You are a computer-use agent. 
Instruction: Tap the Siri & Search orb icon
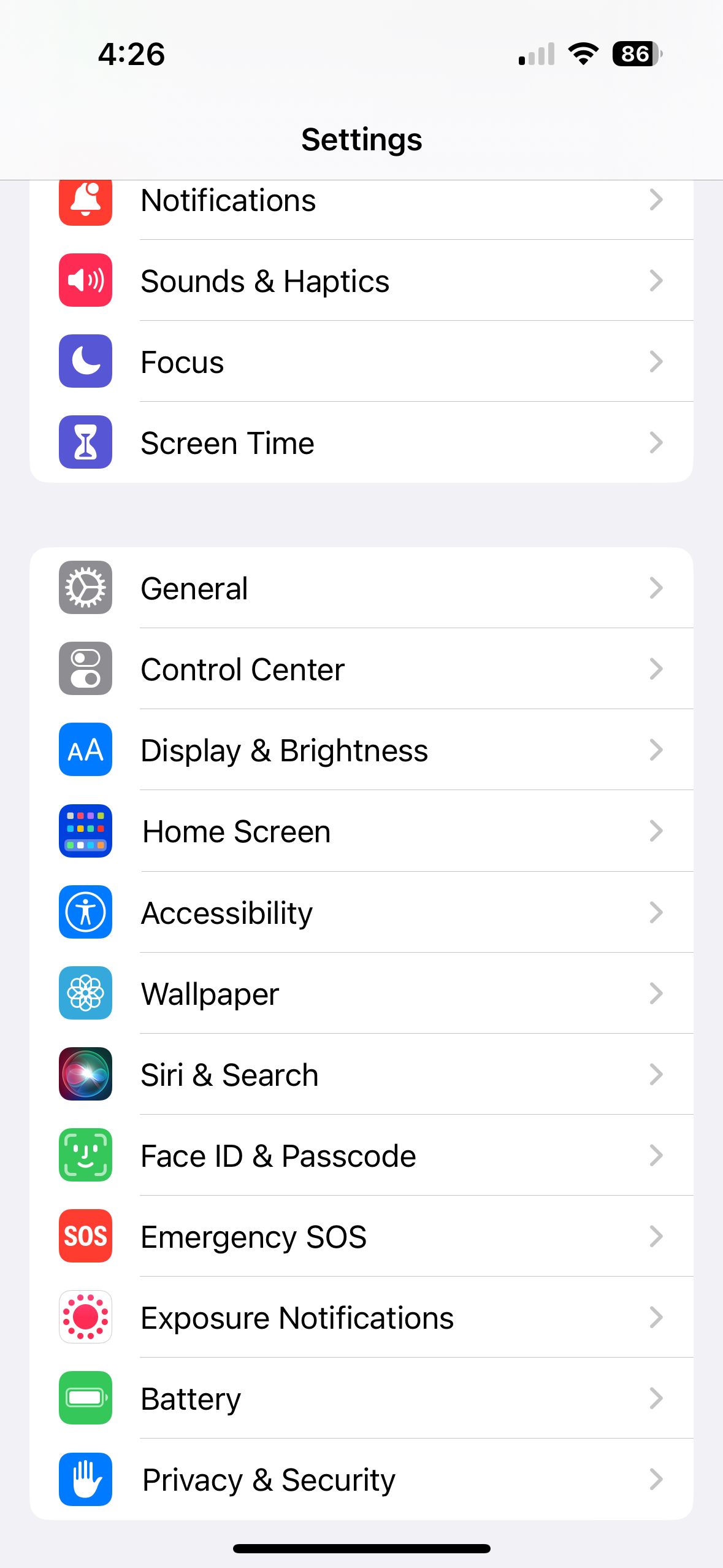pyautogui.click(x=85, y=1074)
